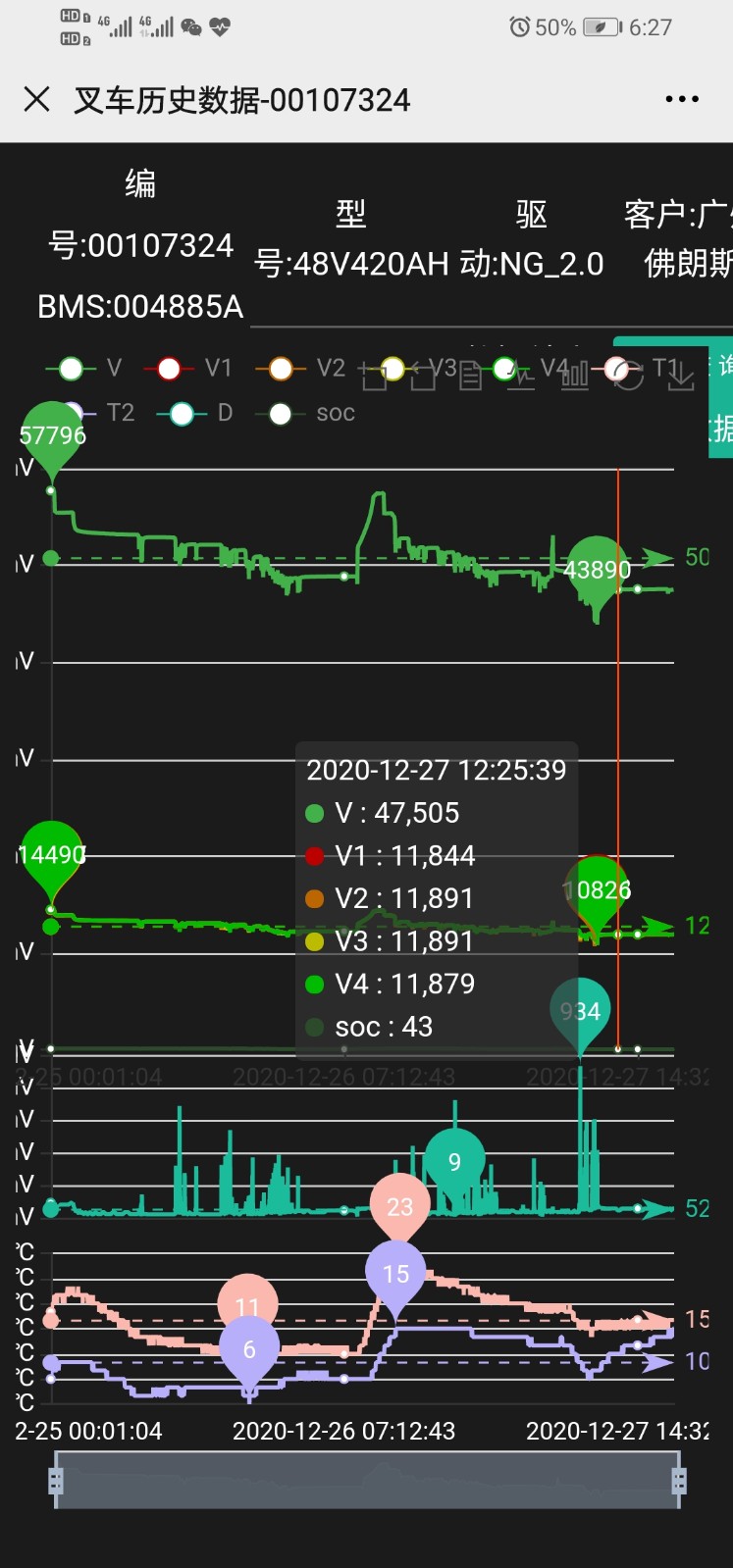
Task: Toggle the V4 legend entry
Action: click(x=527, y=368)
